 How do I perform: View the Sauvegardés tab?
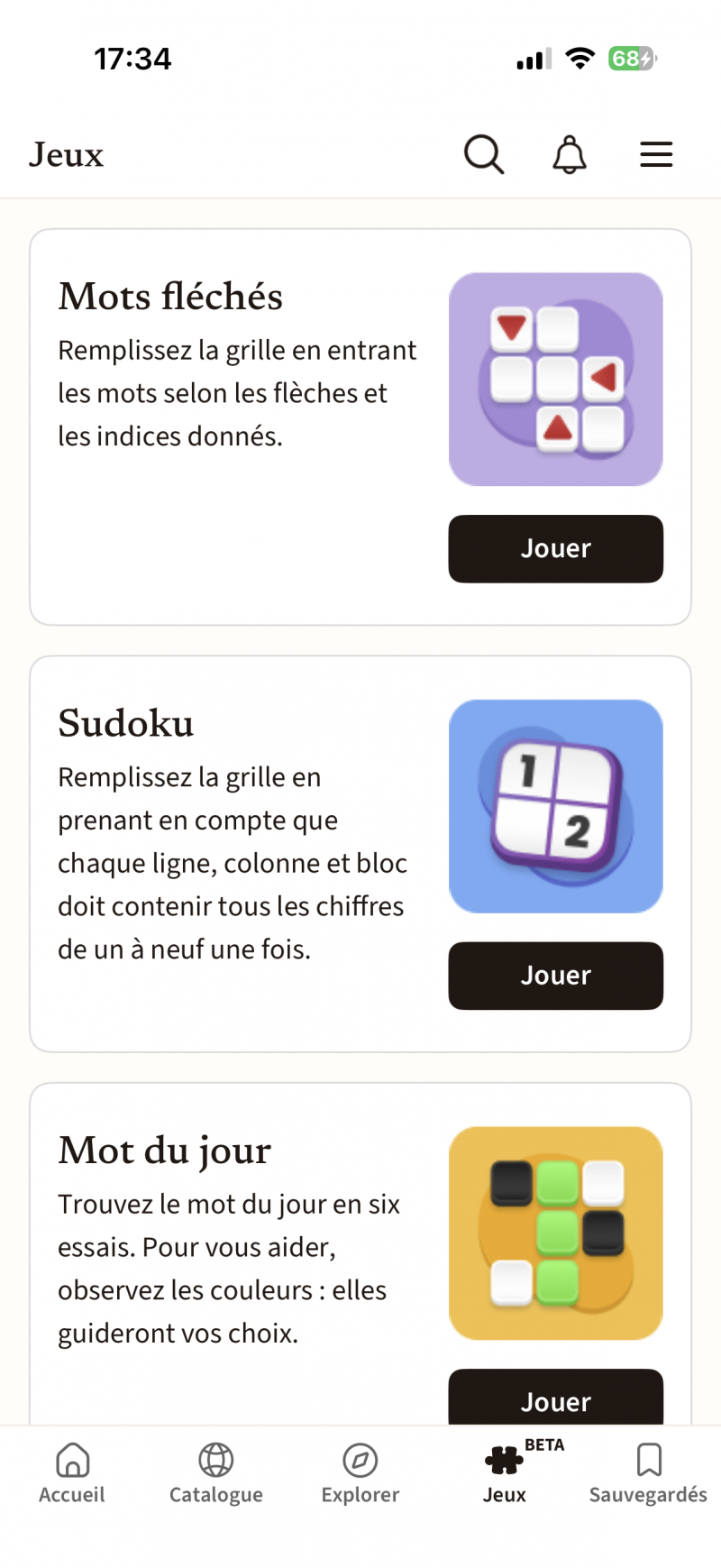(x=648, y=1474)
